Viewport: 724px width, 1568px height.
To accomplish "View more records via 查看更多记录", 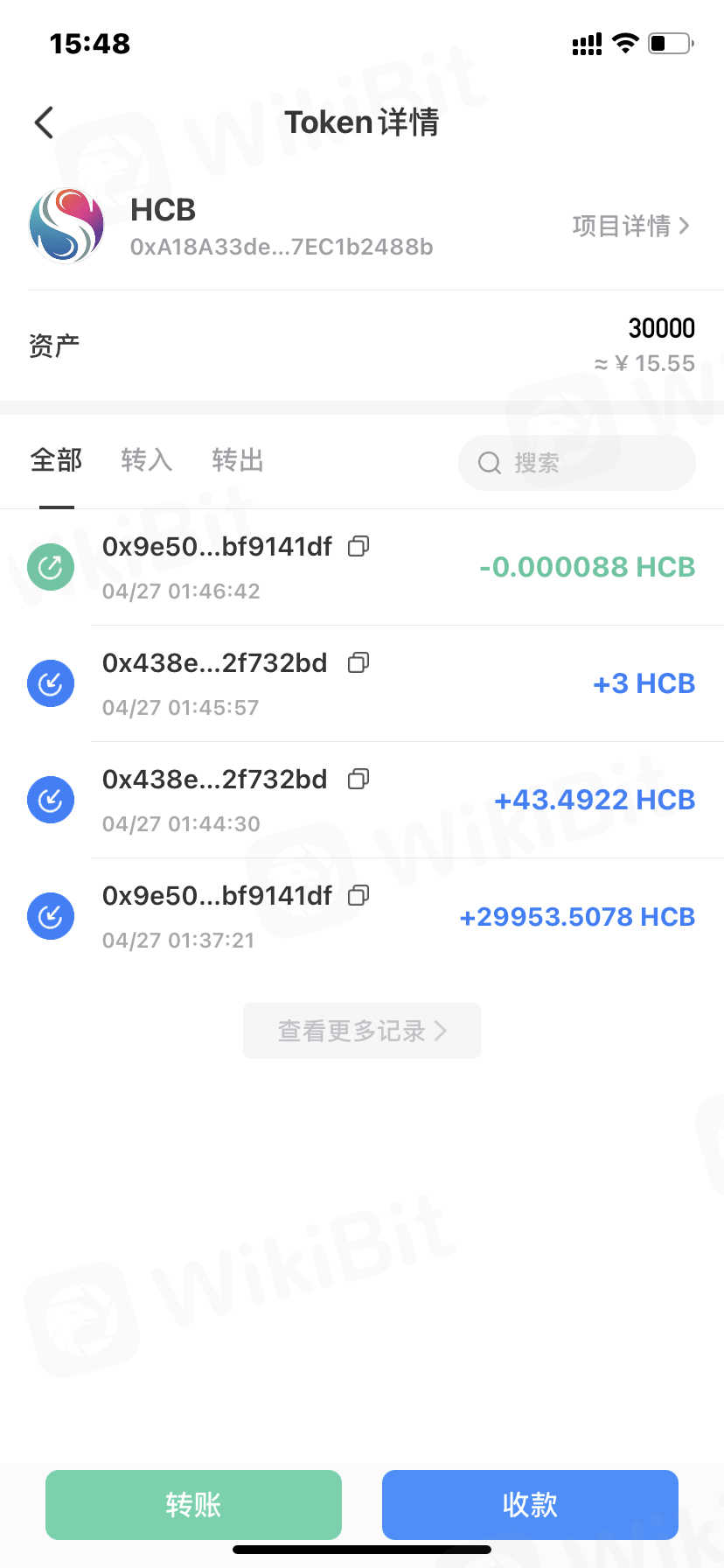I will [x=362, y=1031].
